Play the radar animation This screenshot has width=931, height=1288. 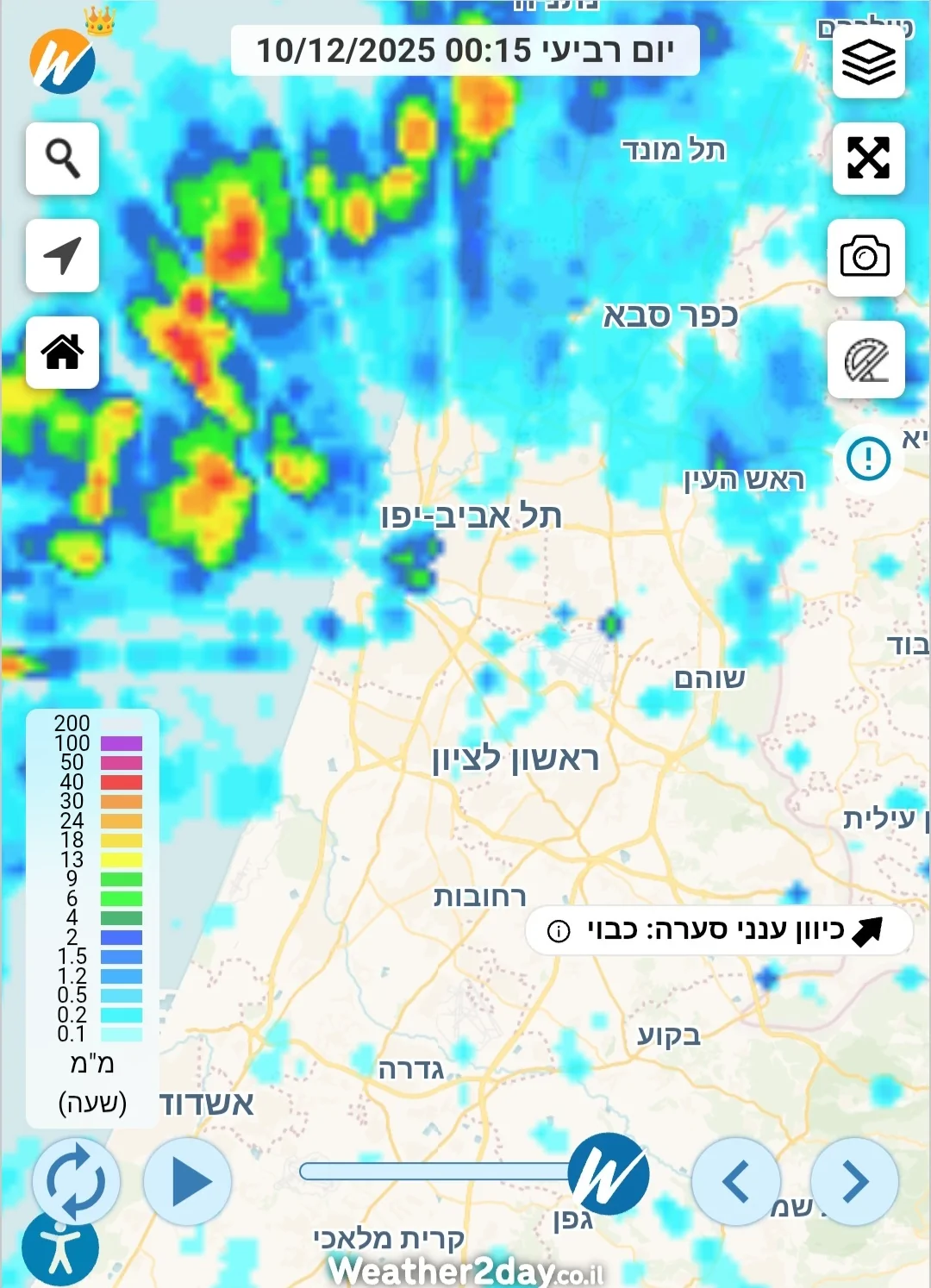(187, 1181)
